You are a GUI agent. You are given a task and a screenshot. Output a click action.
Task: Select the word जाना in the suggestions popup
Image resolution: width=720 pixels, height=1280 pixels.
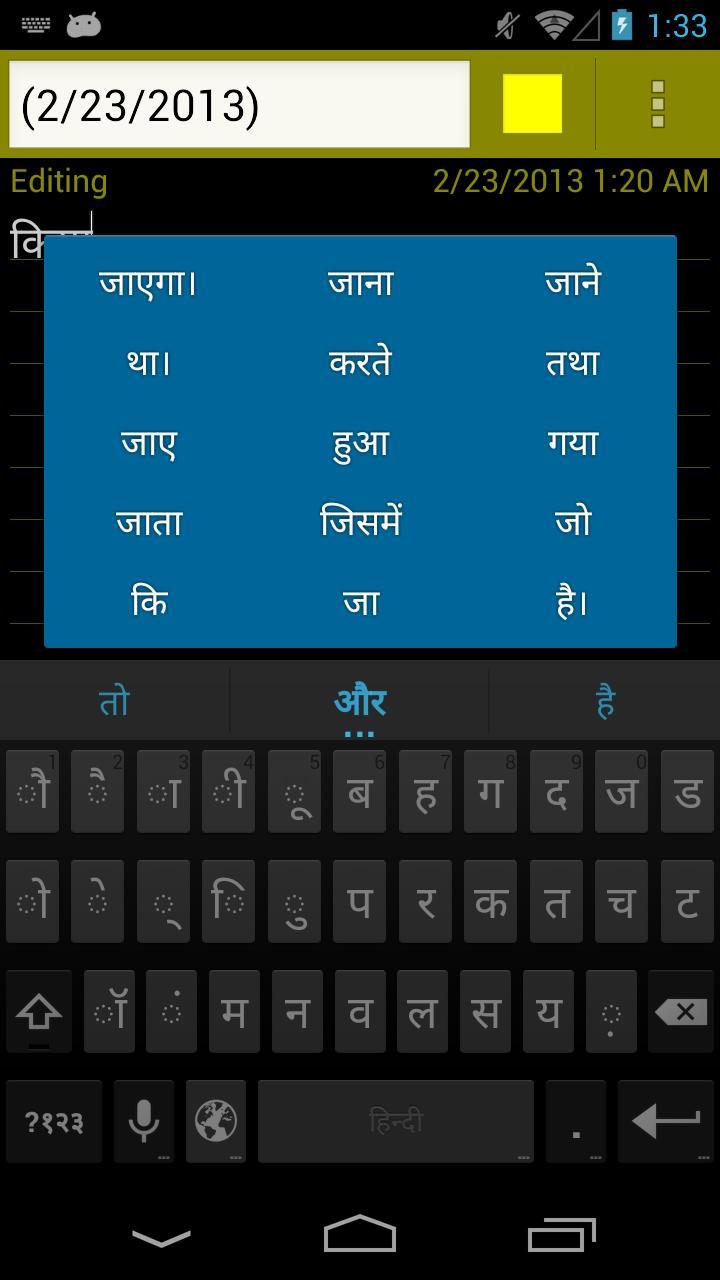(x=360, y=283)
